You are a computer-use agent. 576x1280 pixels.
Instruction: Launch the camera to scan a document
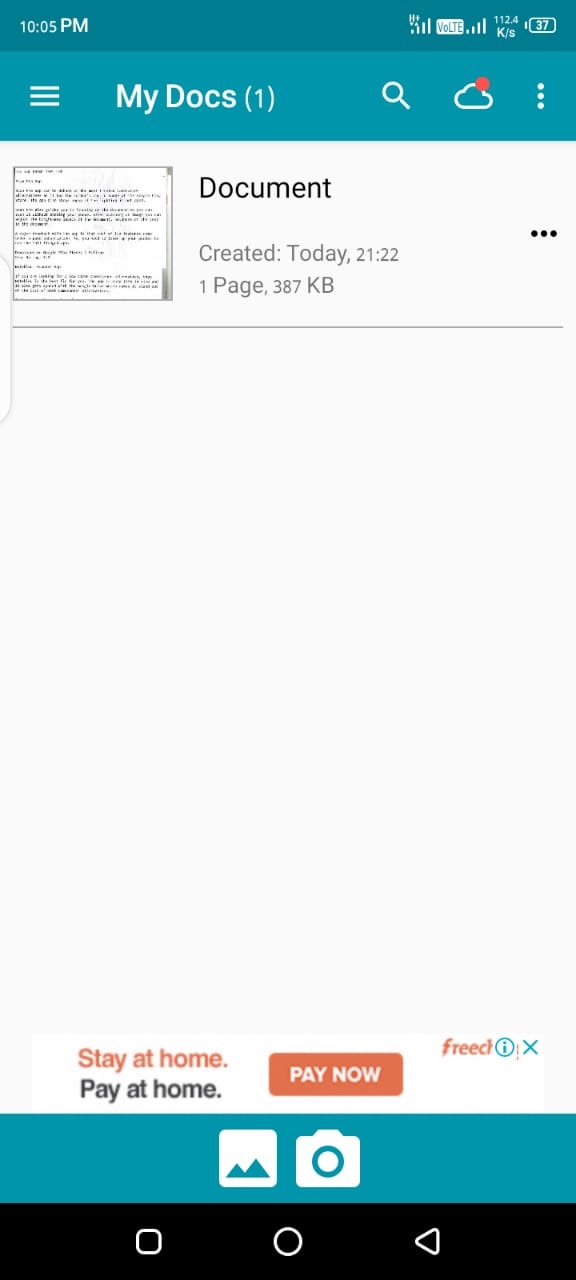click(328, 1158)
